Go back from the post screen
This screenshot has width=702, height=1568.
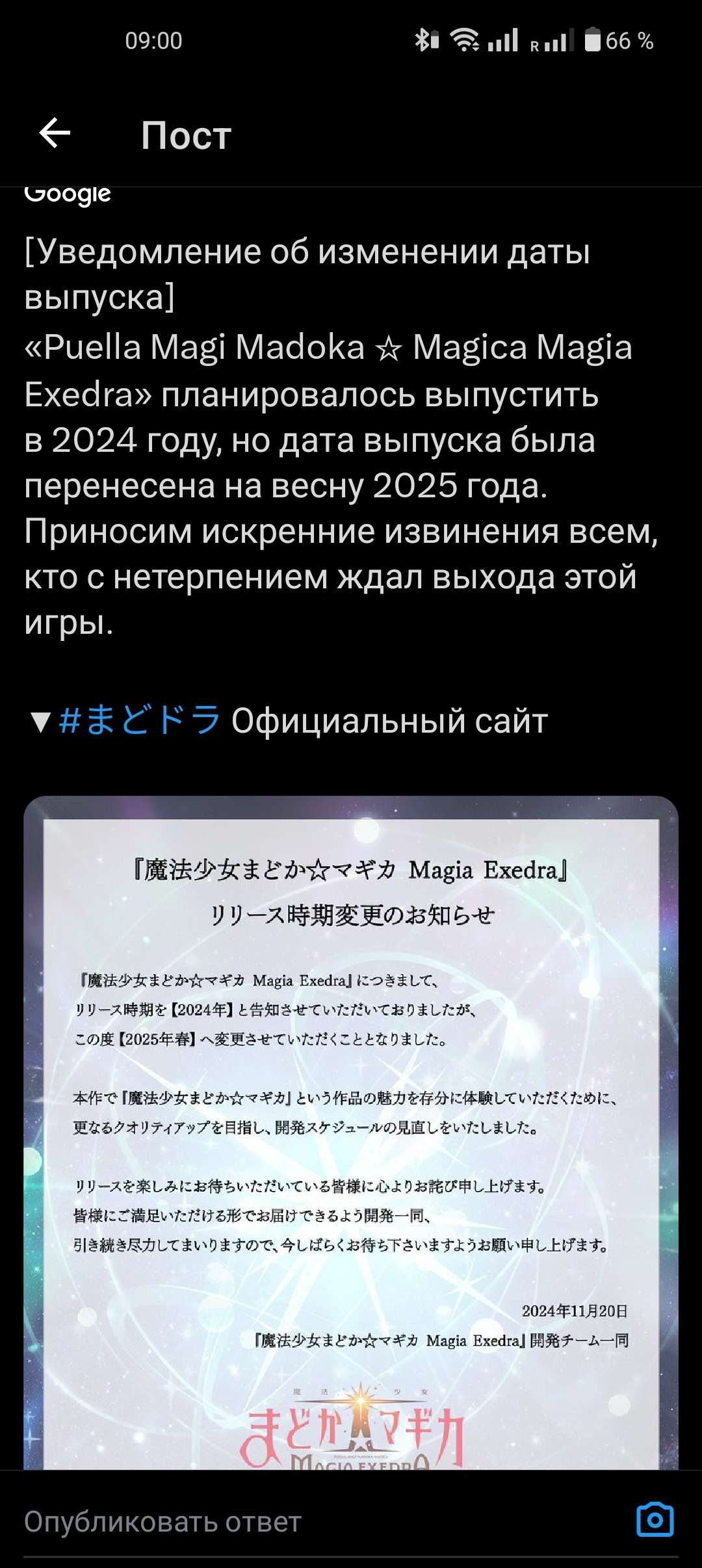tap(55, 134)
